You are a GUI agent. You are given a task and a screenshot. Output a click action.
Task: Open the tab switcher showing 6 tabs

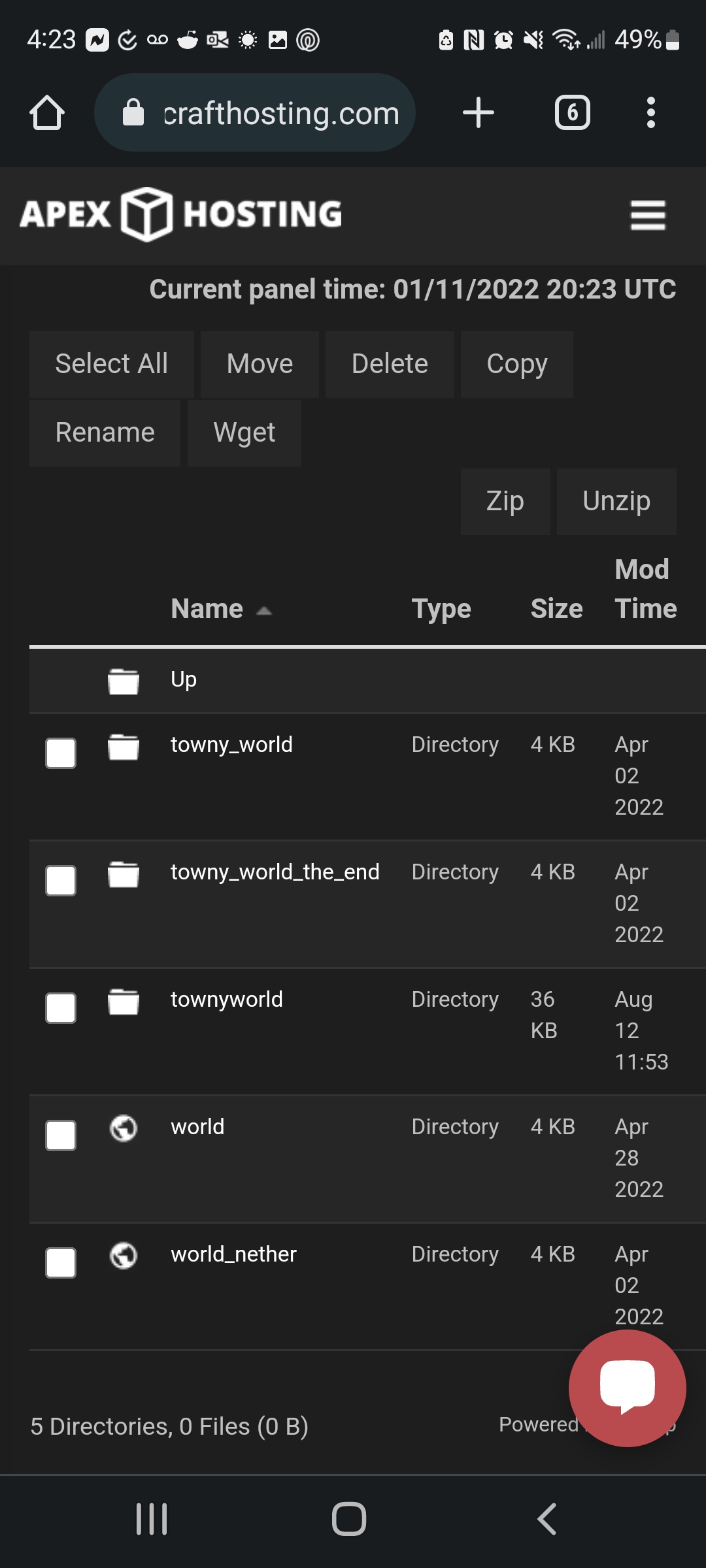[x=572, y=112]
